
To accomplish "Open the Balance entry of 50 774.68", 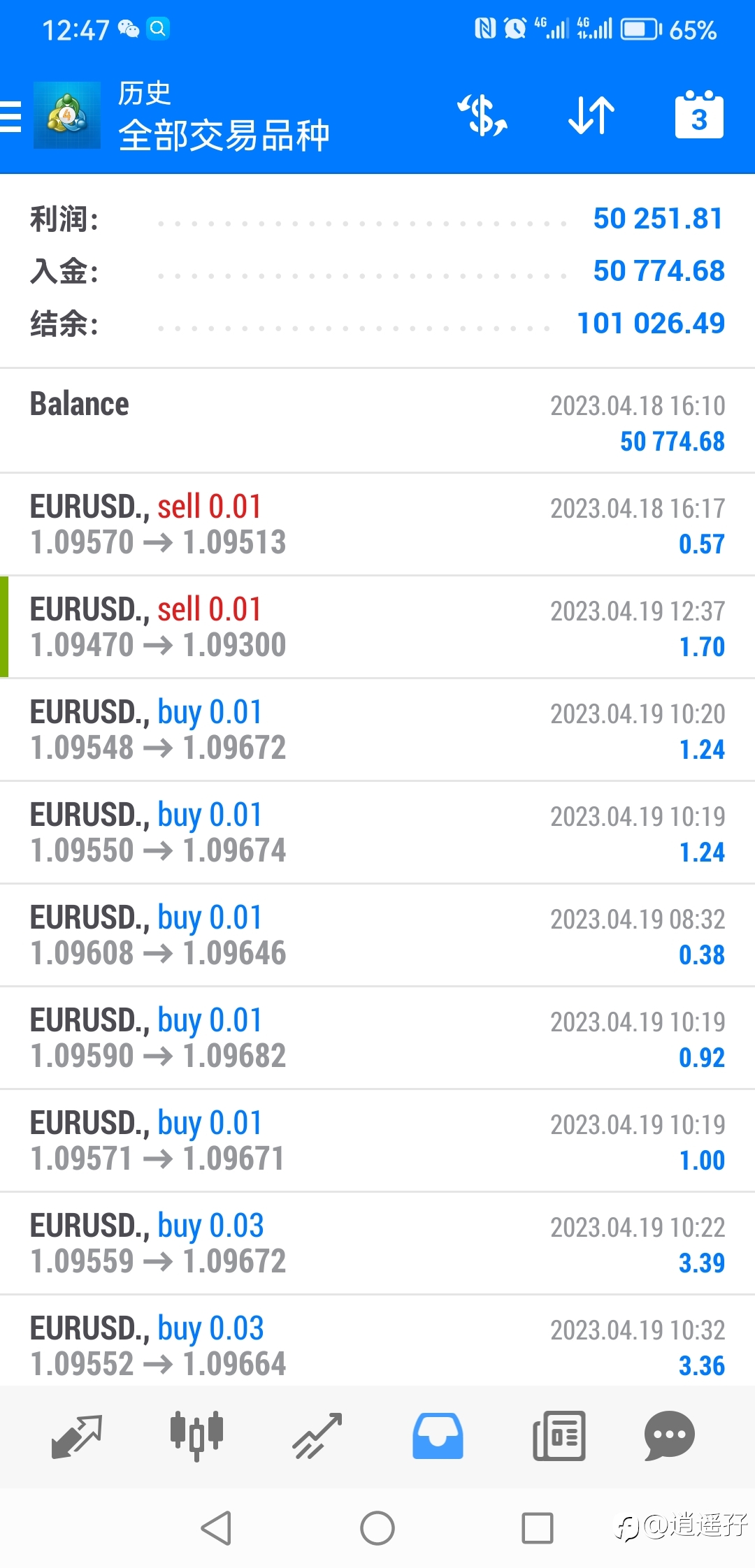I will click(377, 421).
